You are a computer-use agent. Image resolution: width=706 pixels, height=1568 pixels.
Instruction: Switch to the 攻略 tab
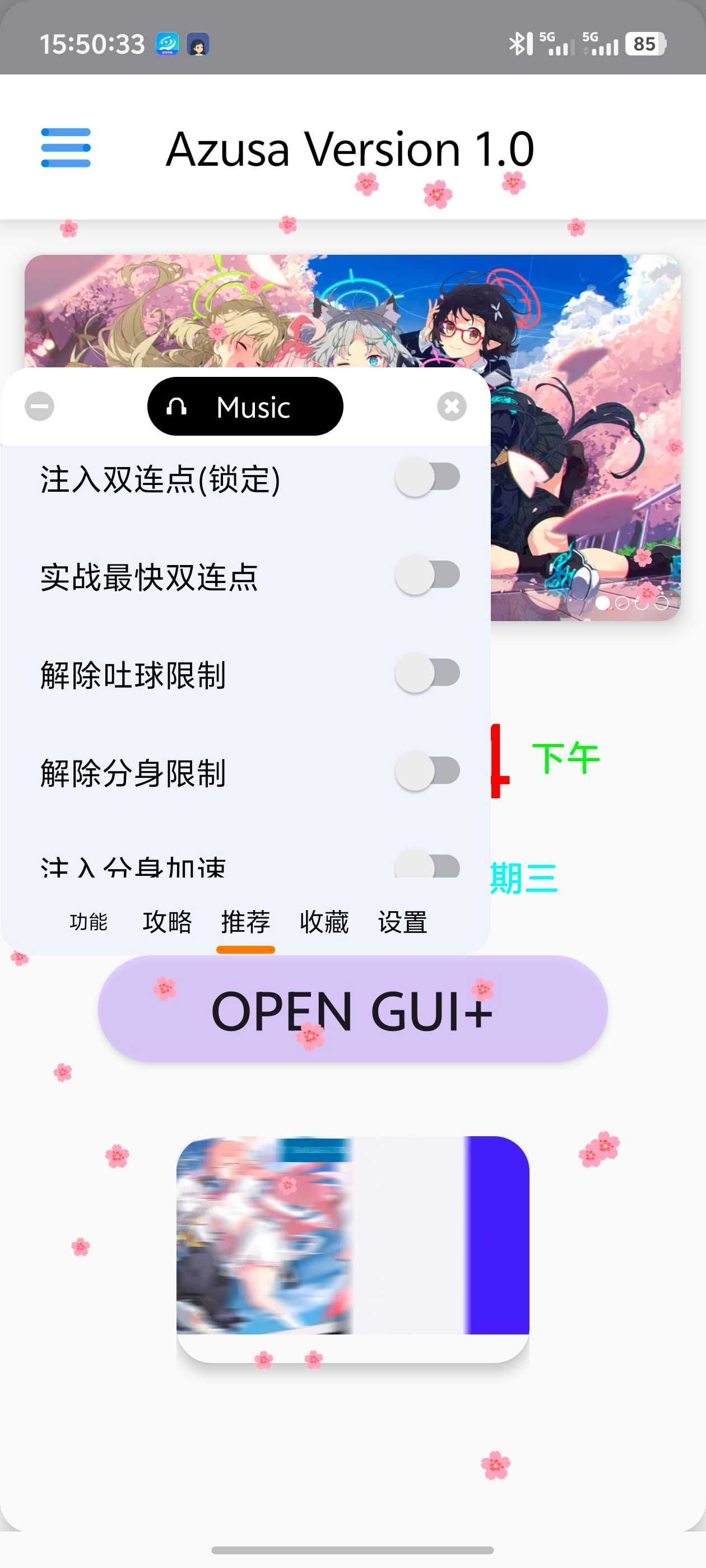pyautogui.click(x=167, y=922)
